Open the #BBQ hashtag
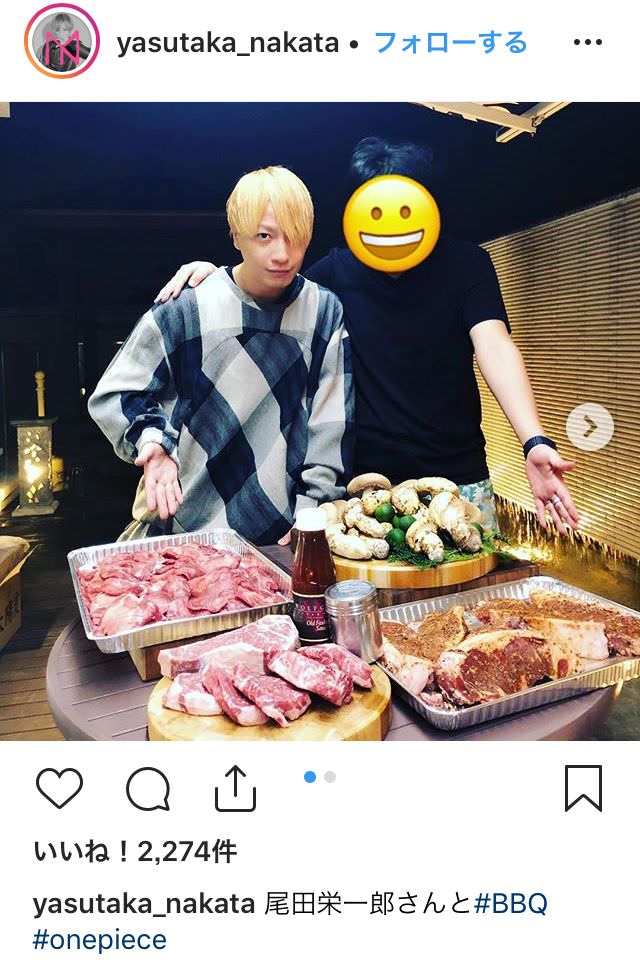Screen dimensions: 640x966 [510, 904]
